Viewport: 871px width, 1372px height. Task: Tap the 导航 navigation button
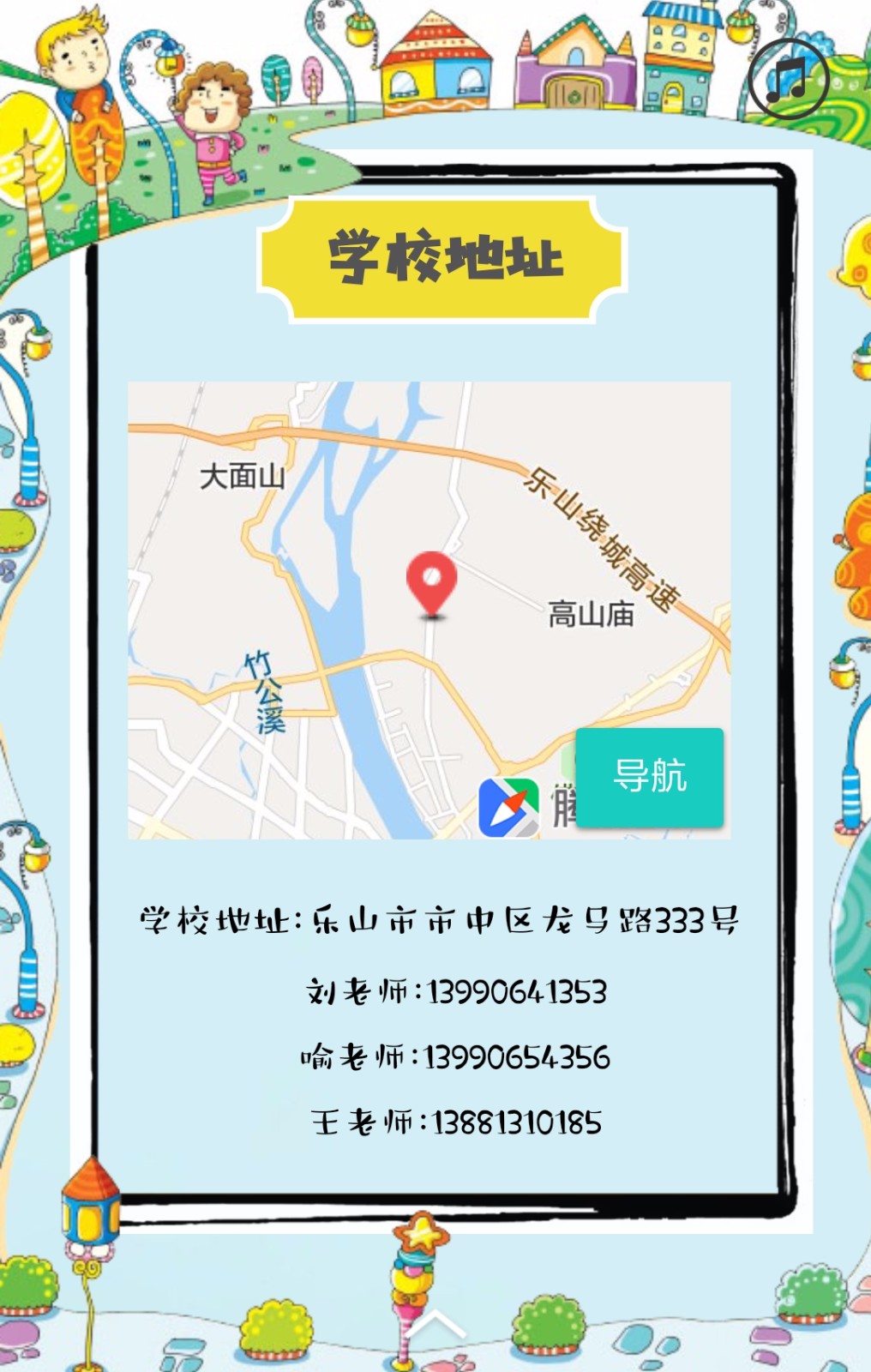[650, 777]
